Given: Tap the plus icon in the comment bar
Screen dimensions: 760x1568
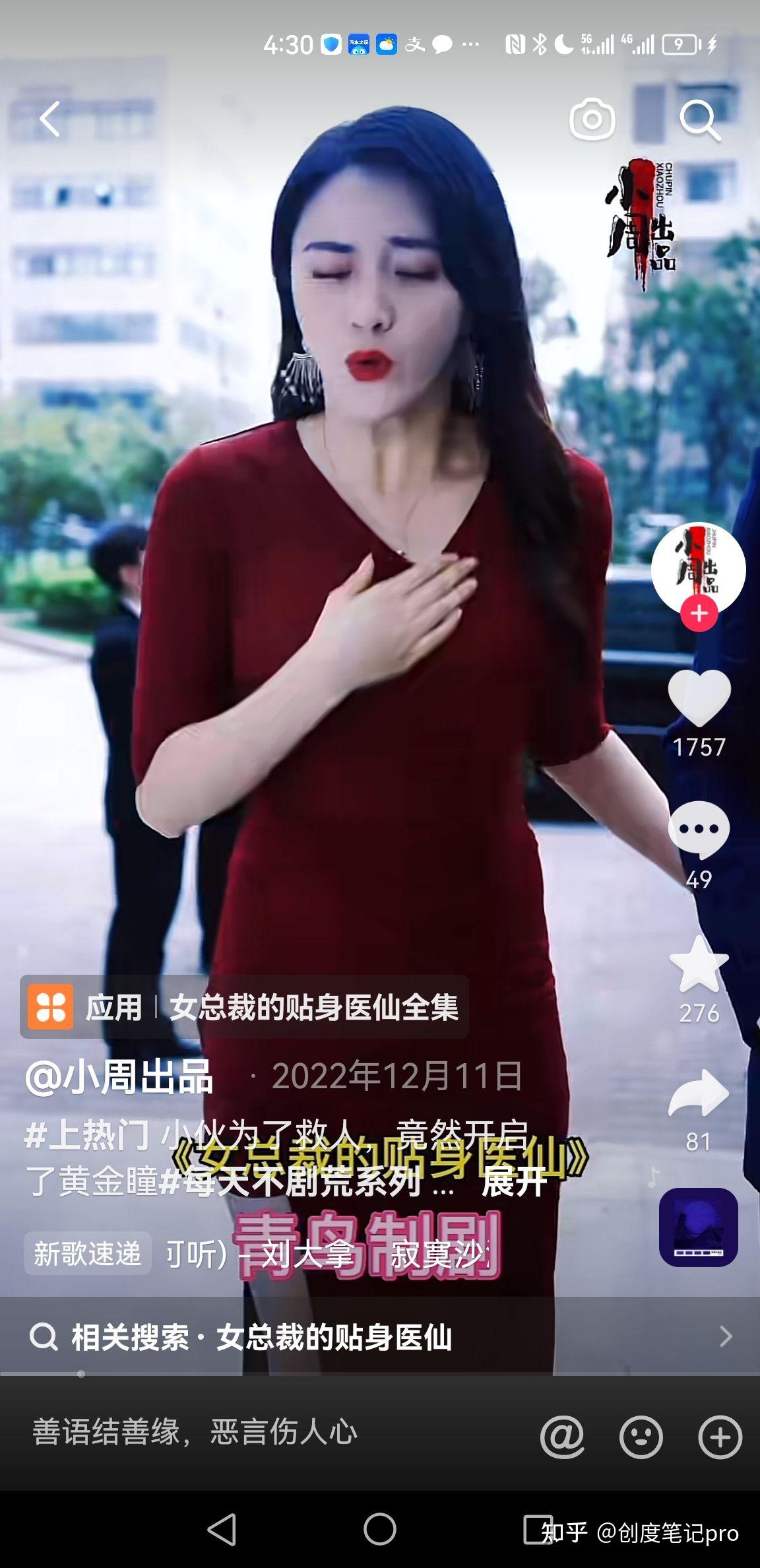Looking at the screenshot, I should point(720,1437).
